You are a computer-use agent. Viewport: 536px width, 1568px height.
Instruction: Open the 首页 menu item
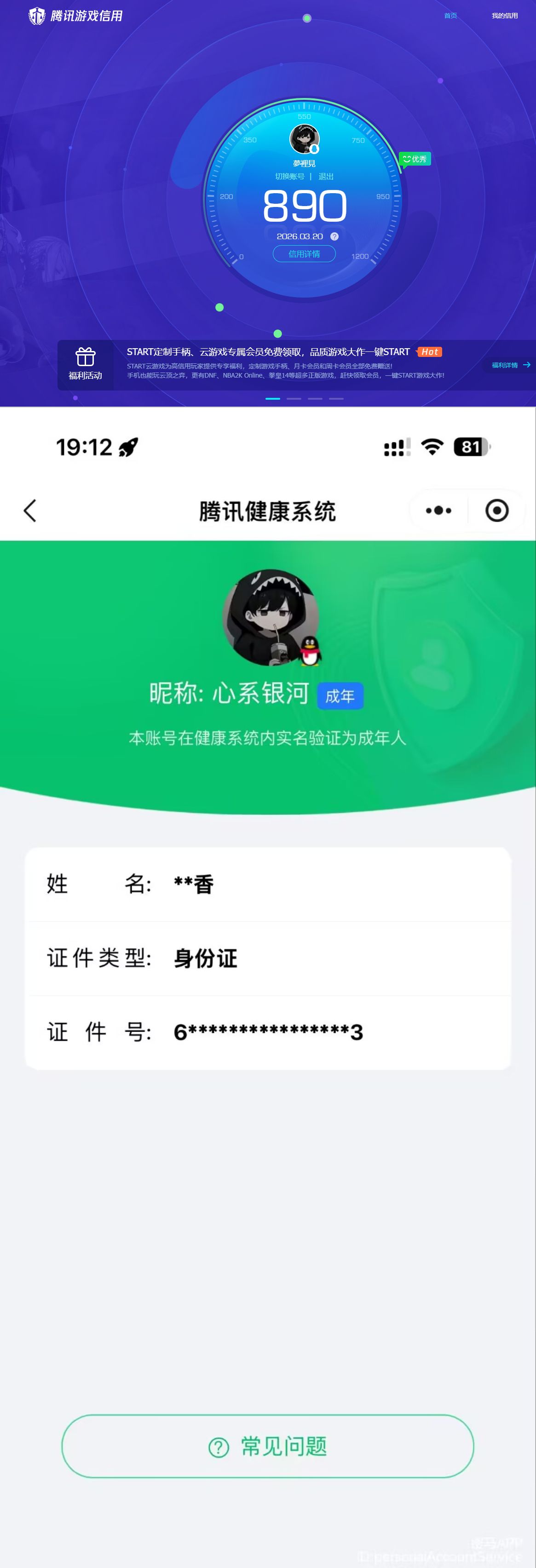(450, 15)
